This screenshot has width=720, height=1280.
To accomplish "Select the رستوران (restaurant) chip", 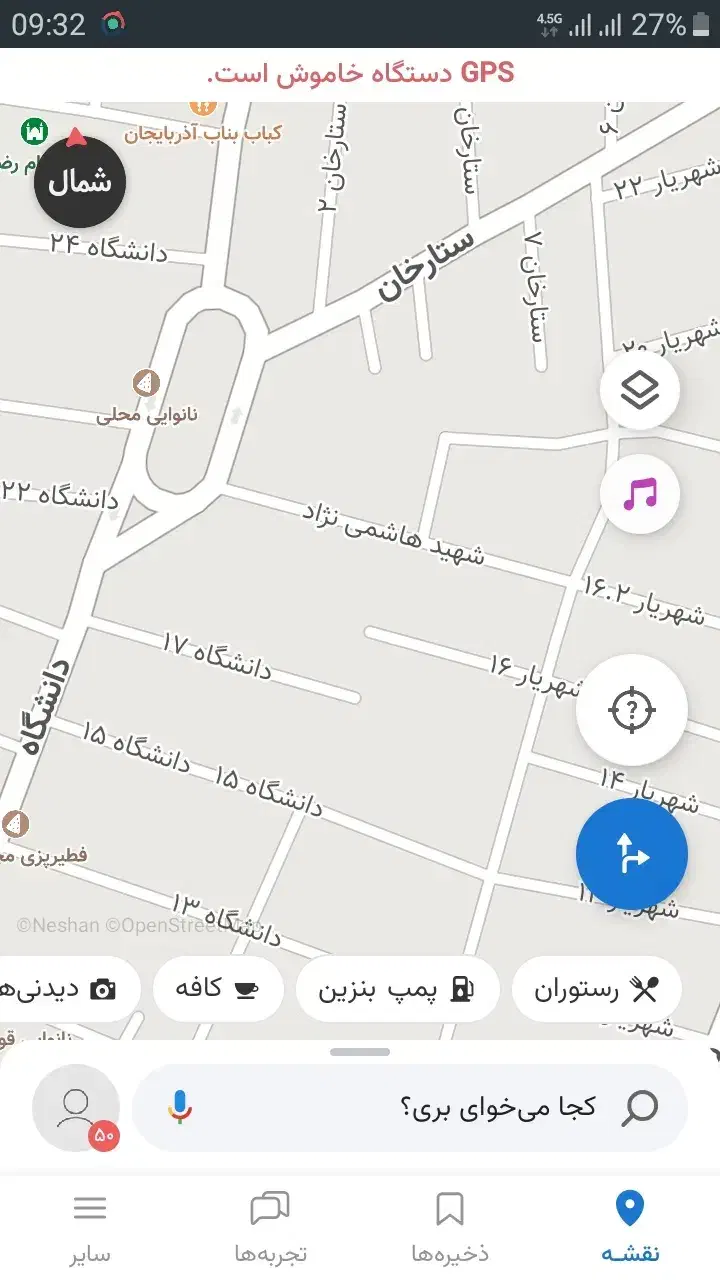I will click(x=596, y=990).
